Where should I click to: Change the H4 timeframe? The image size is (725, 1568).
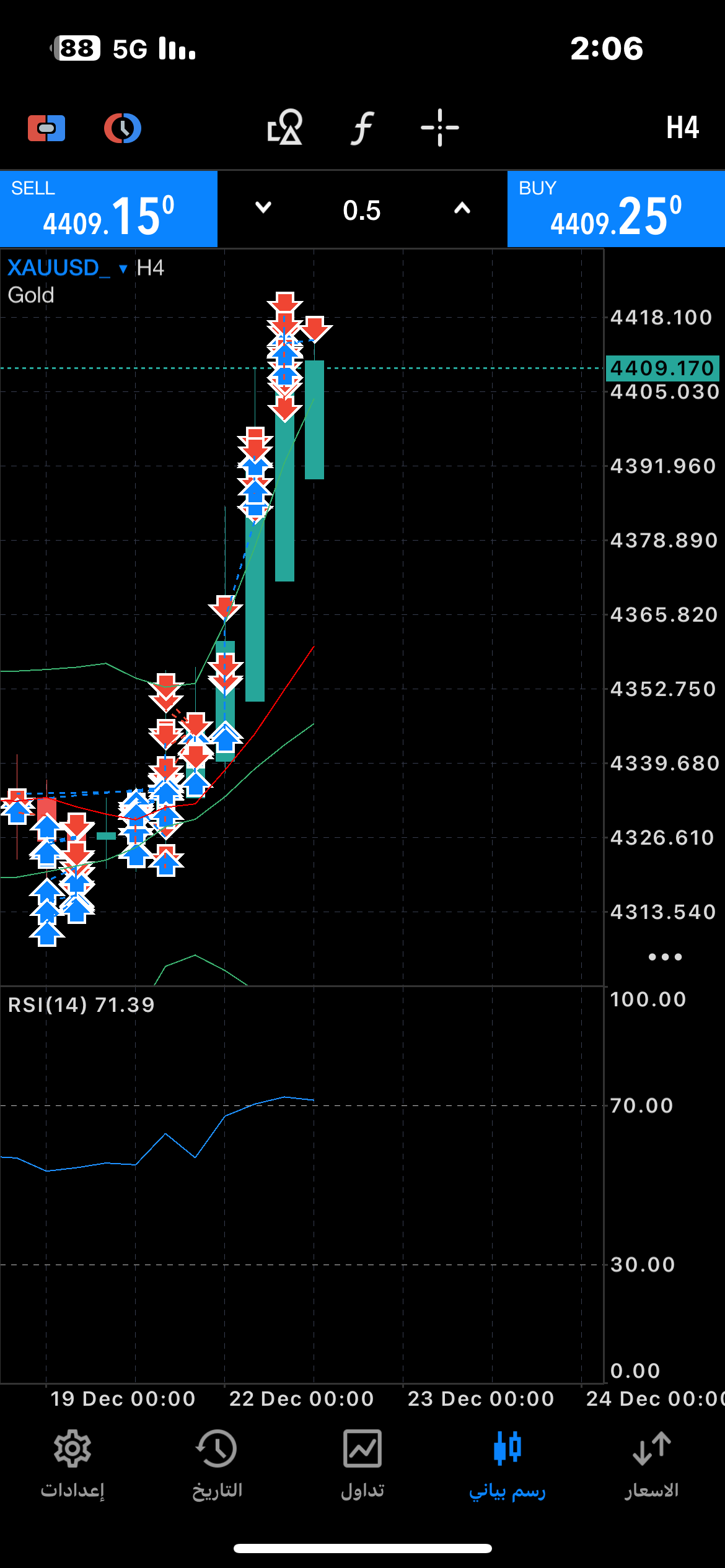pyautogui.click(x=682, y=128)
